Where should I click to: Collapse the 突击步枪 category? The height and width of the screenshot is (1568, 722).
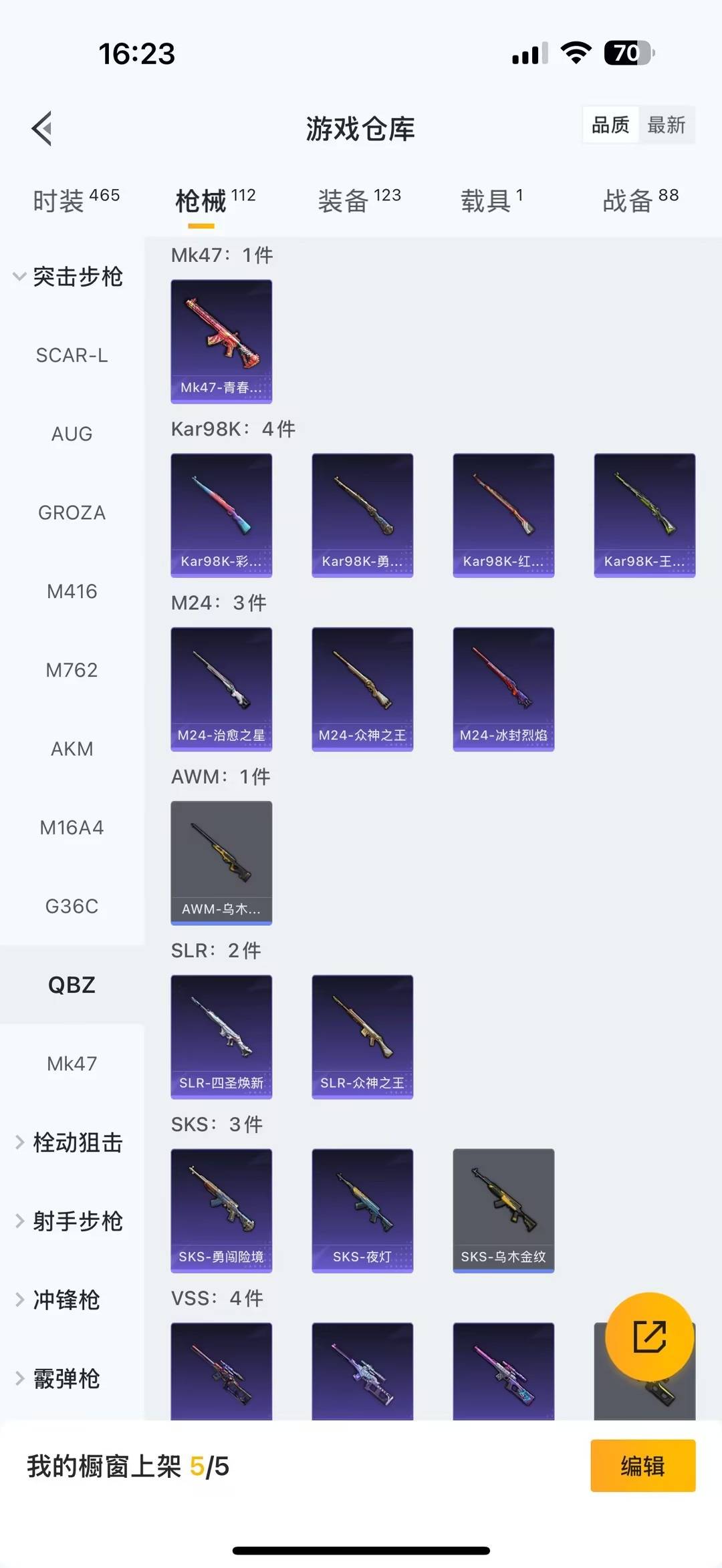pyautogui.click(x=70, y=277)
